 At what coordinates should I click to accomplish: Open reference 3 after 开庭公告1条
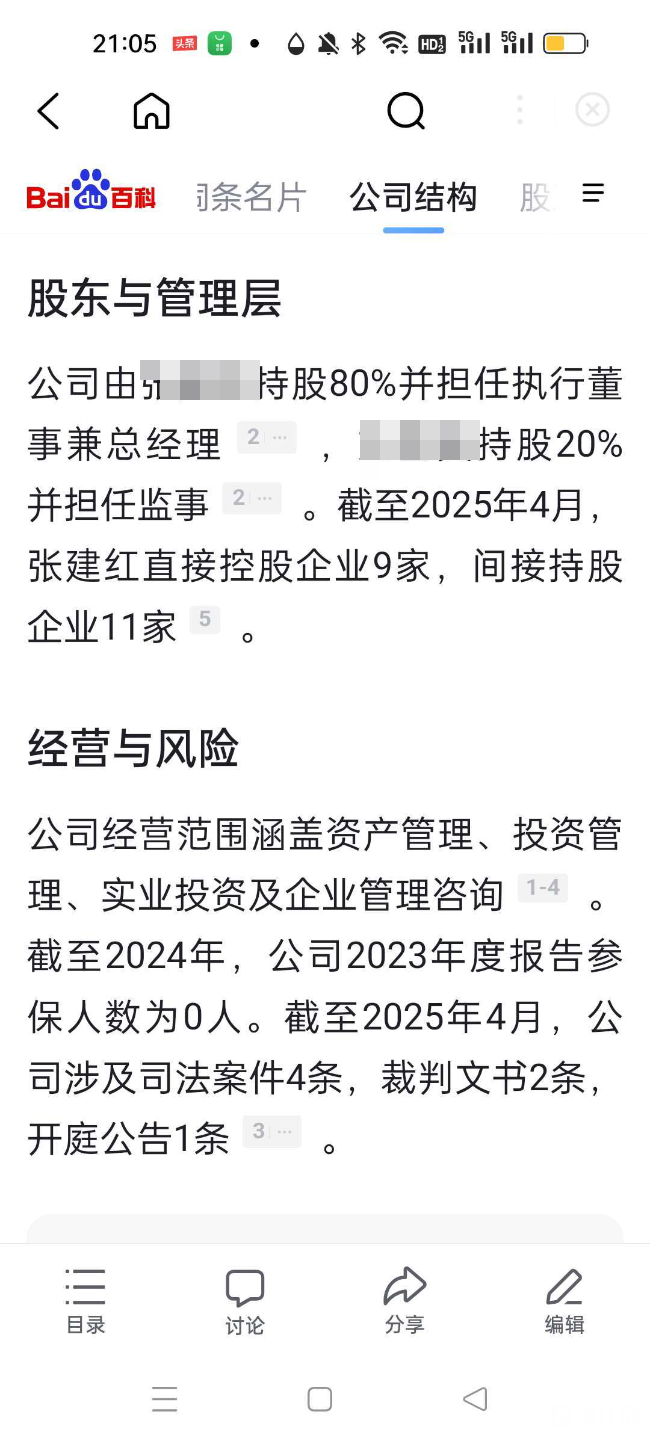[271, 1132]
